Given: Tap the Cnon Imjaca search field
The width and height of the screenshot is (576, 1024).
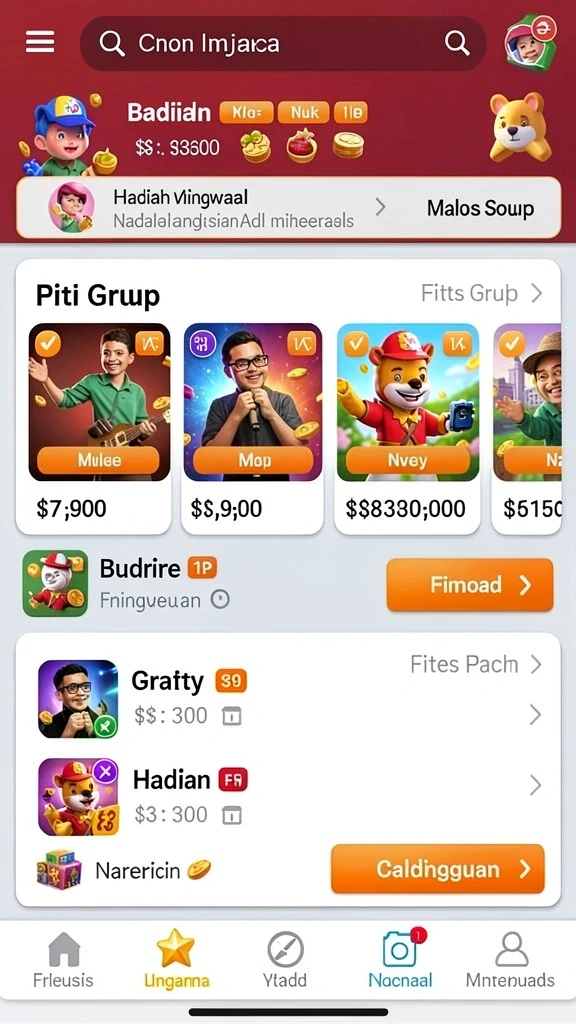Looking at the screenshot, I should click(282, 44).
